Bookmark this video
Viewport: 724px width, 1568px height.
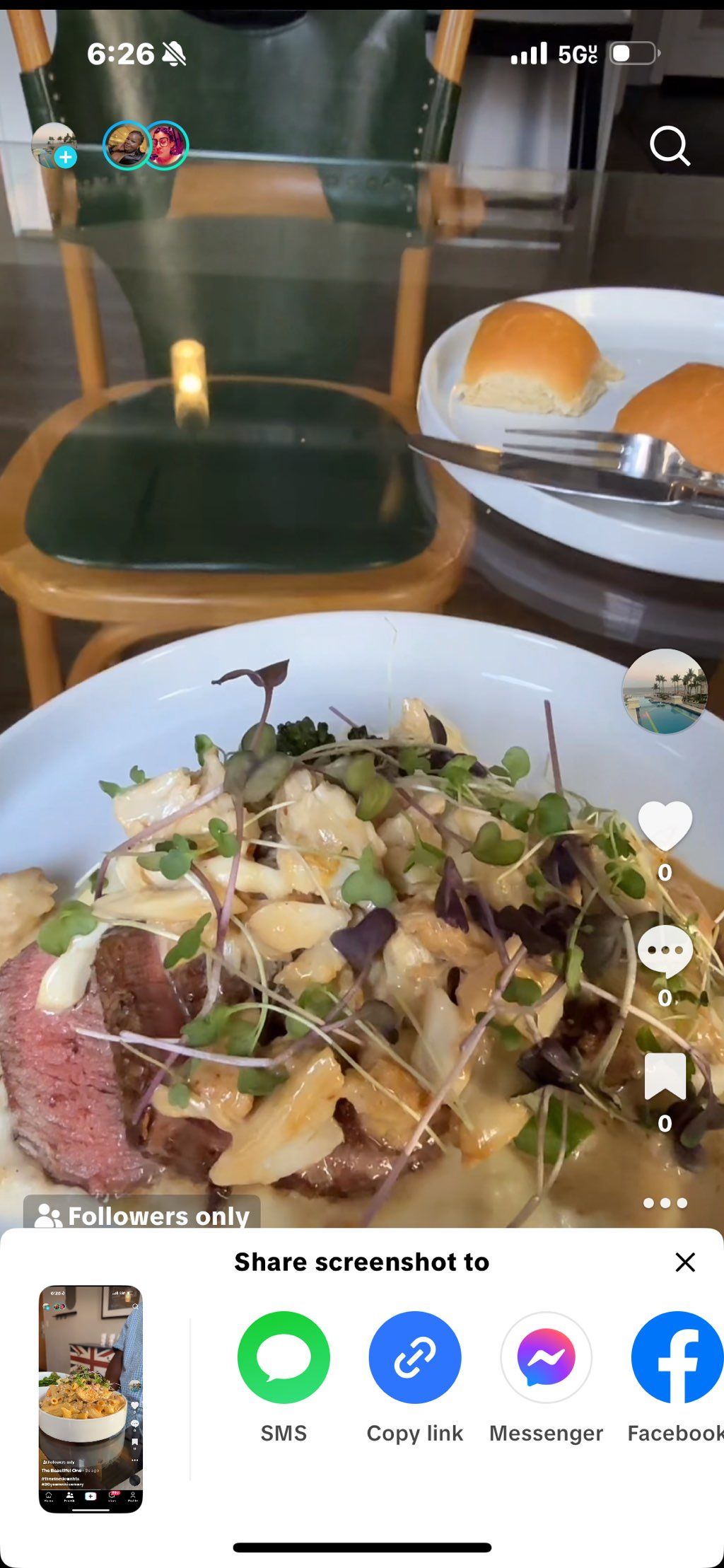tap(665, 1076)
